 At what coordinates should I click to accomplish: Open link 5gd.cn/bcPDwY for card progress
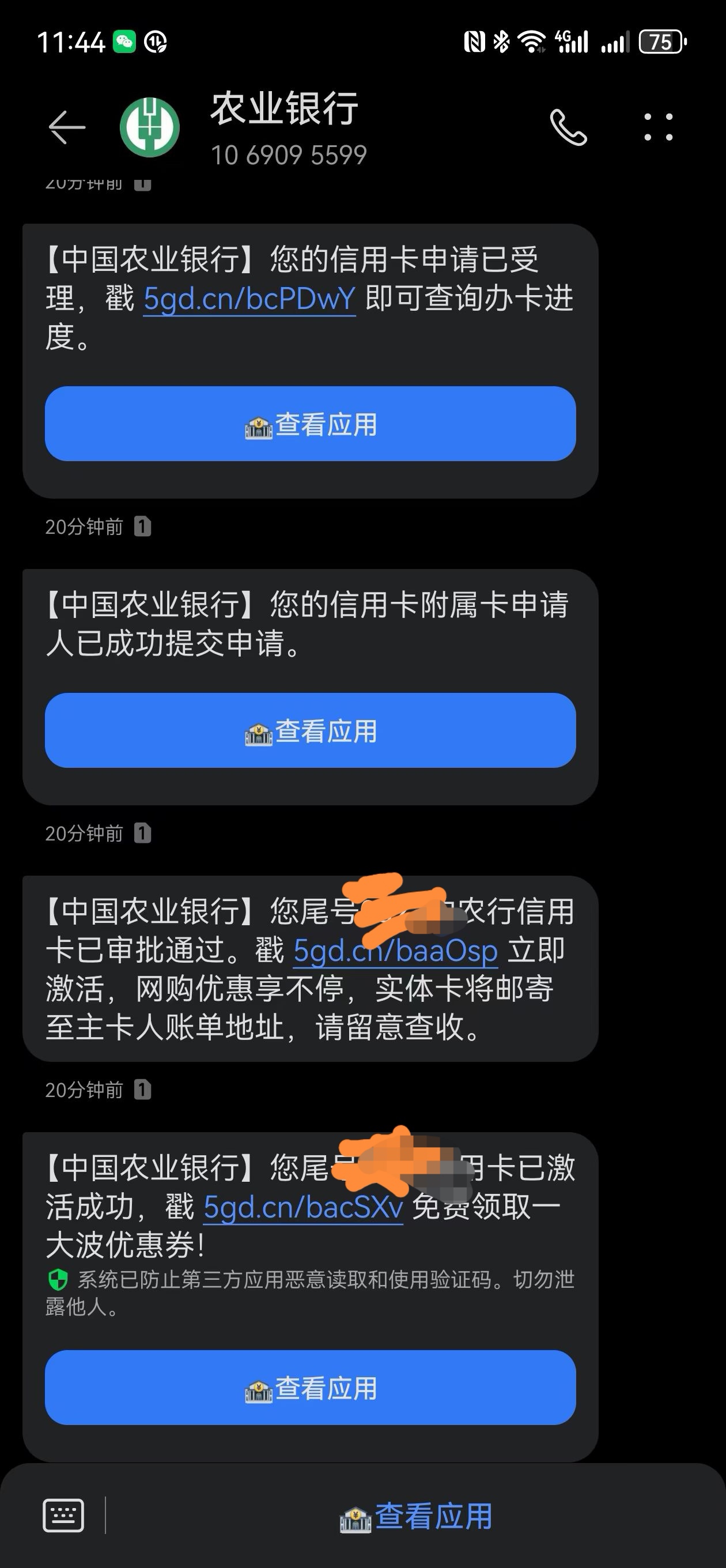pyautogui.click(x=249, y=298)
